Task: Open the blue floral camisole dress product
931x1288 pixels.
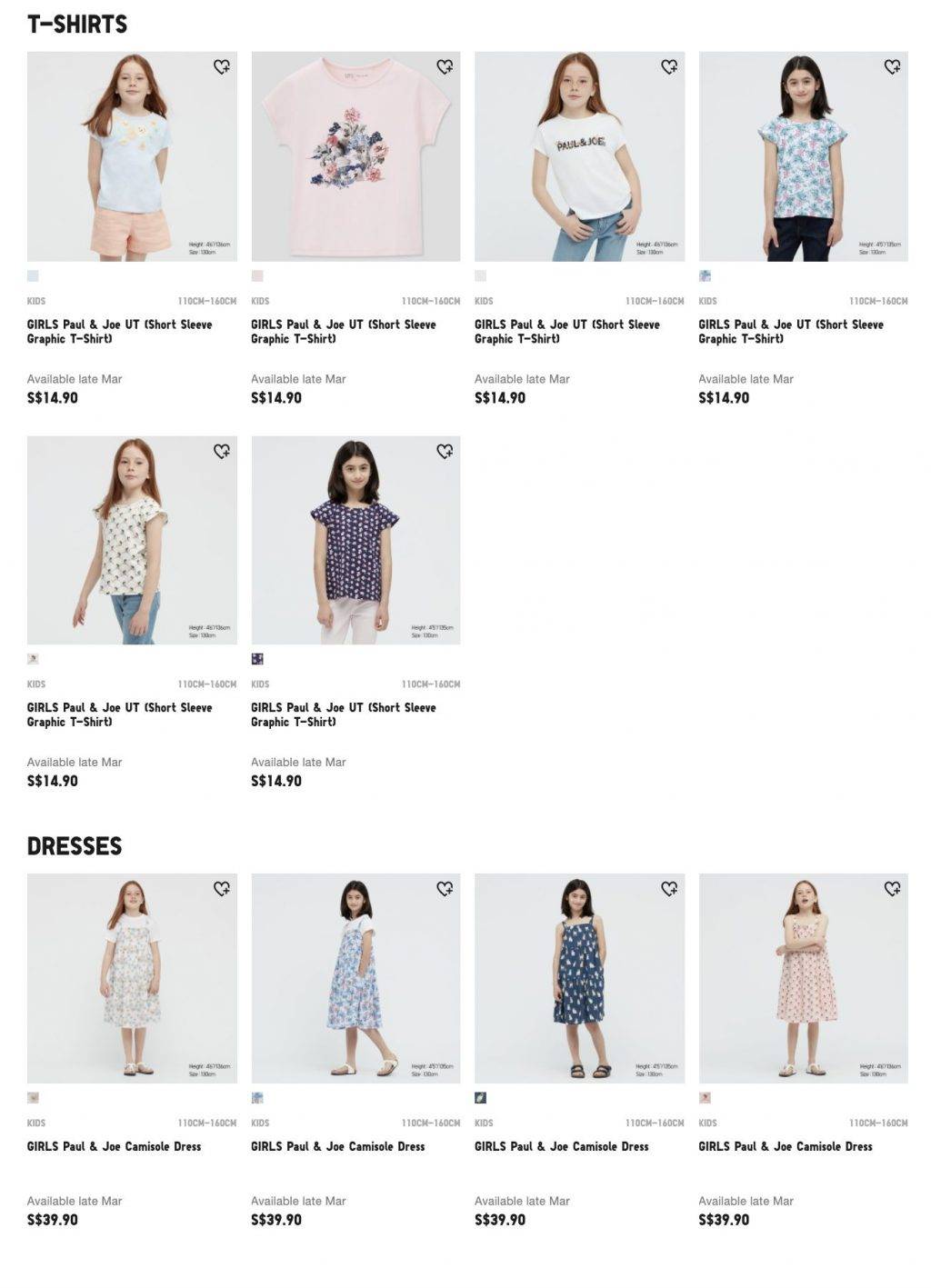Action: (x=355, y=978)
